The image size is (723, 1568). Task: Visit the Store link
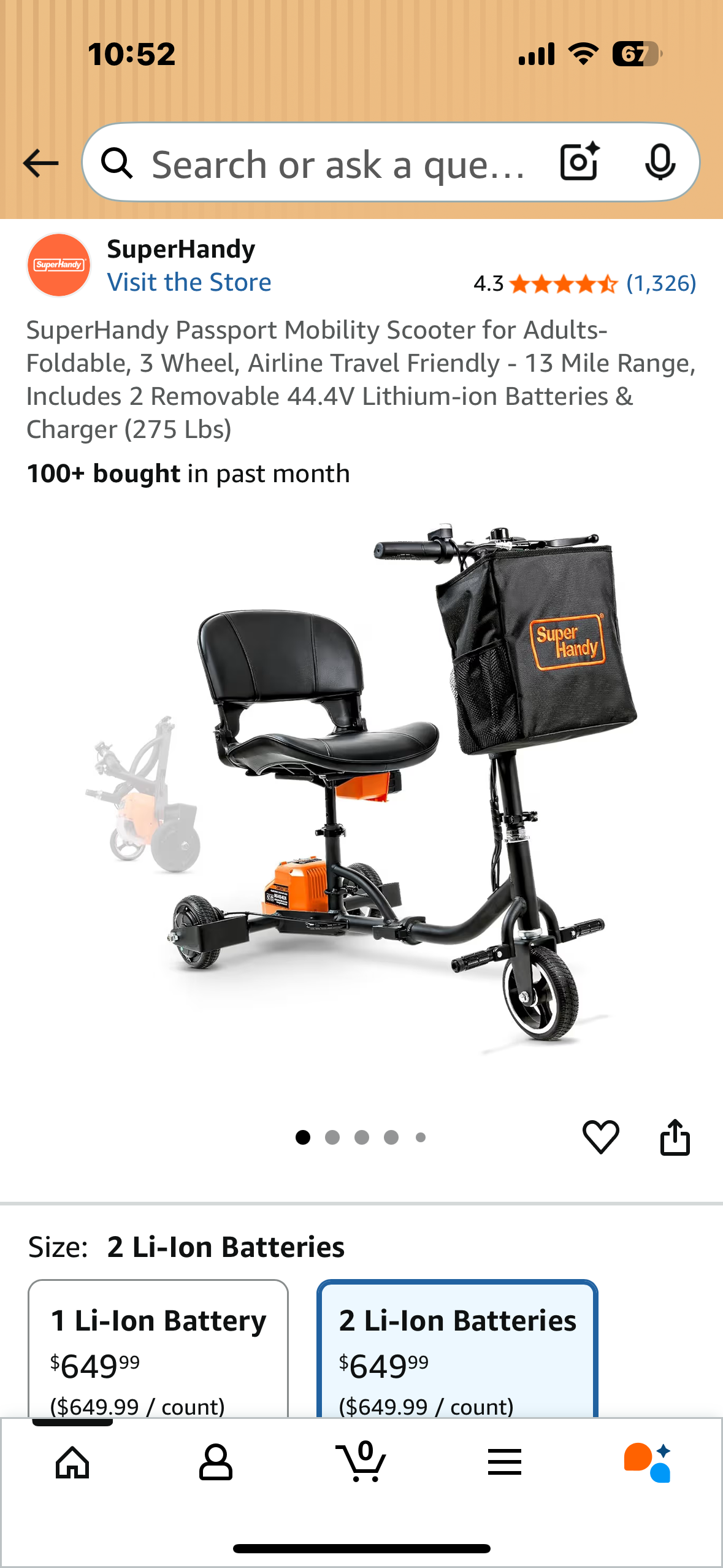[189, 282]
